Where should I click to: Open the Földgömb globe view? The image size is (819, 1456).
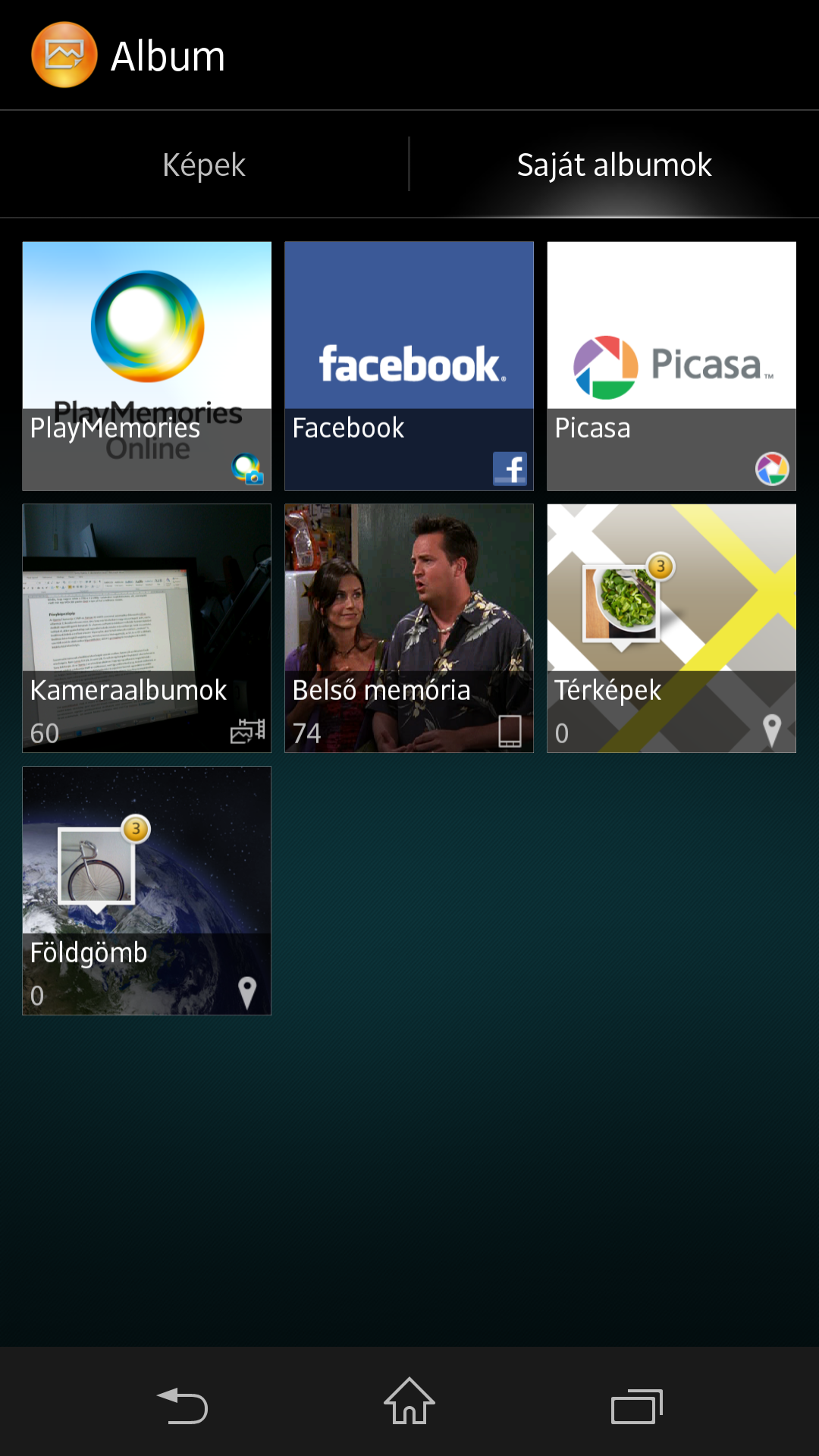(x=147, y=890)
